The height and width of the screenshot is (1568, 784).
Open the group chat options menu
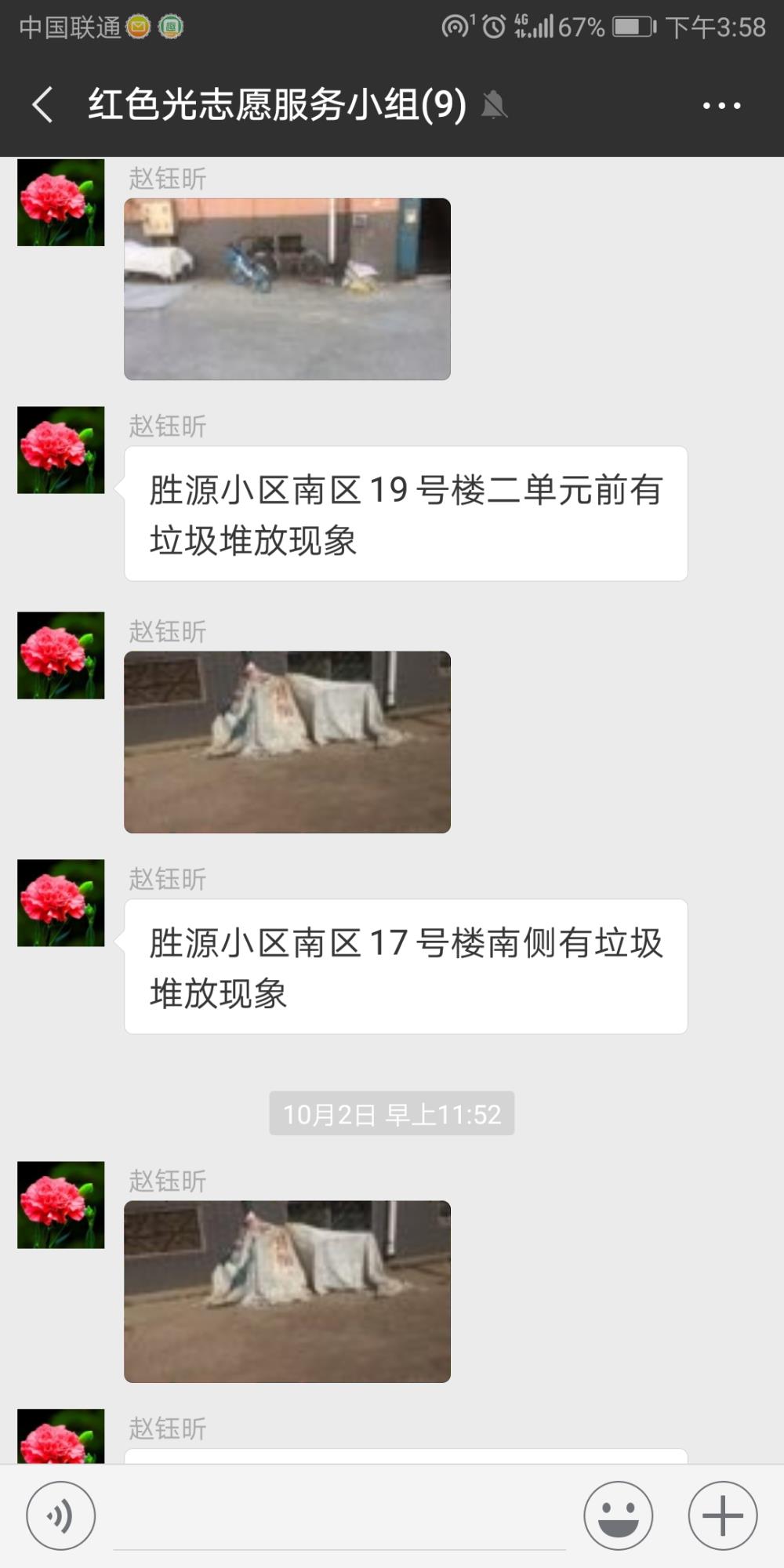tap(721, 106)
